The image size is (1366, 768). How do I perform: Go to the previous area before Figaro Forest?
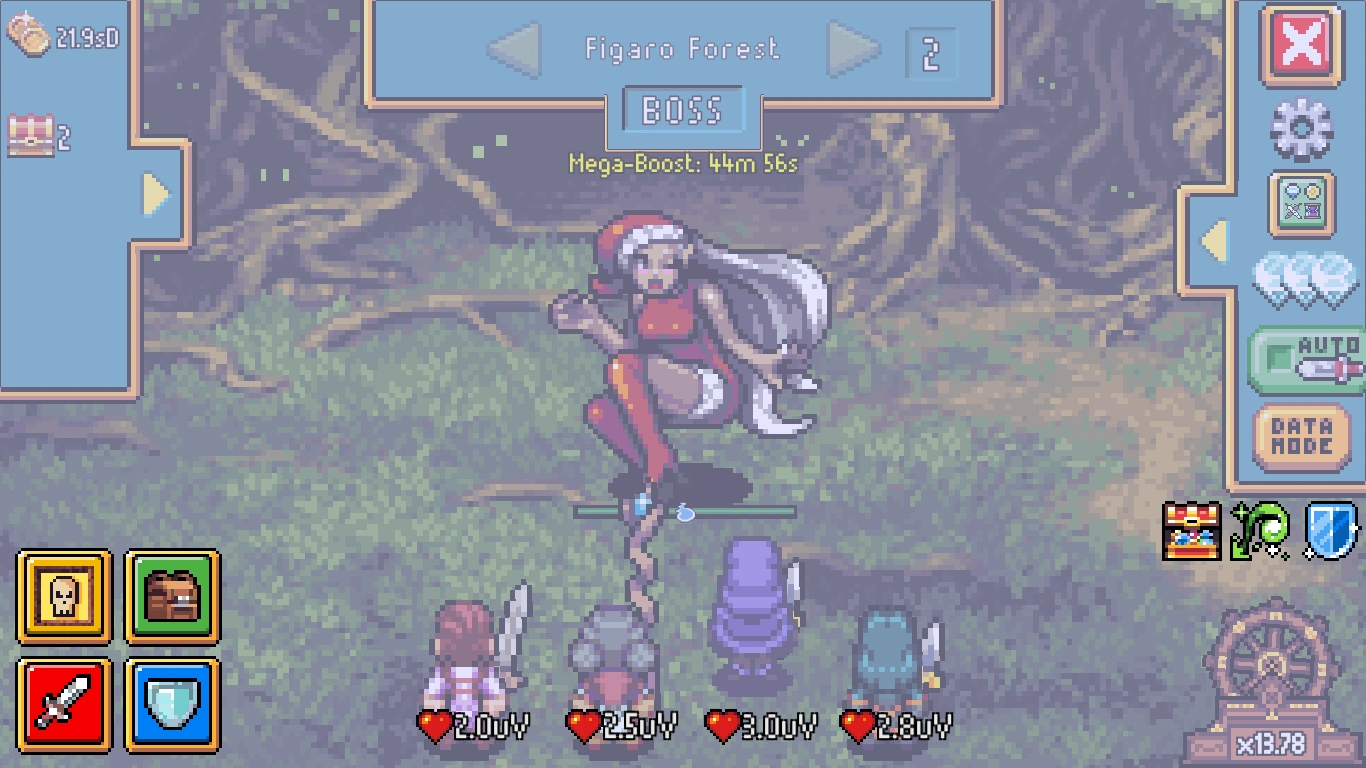coord(514,47)
